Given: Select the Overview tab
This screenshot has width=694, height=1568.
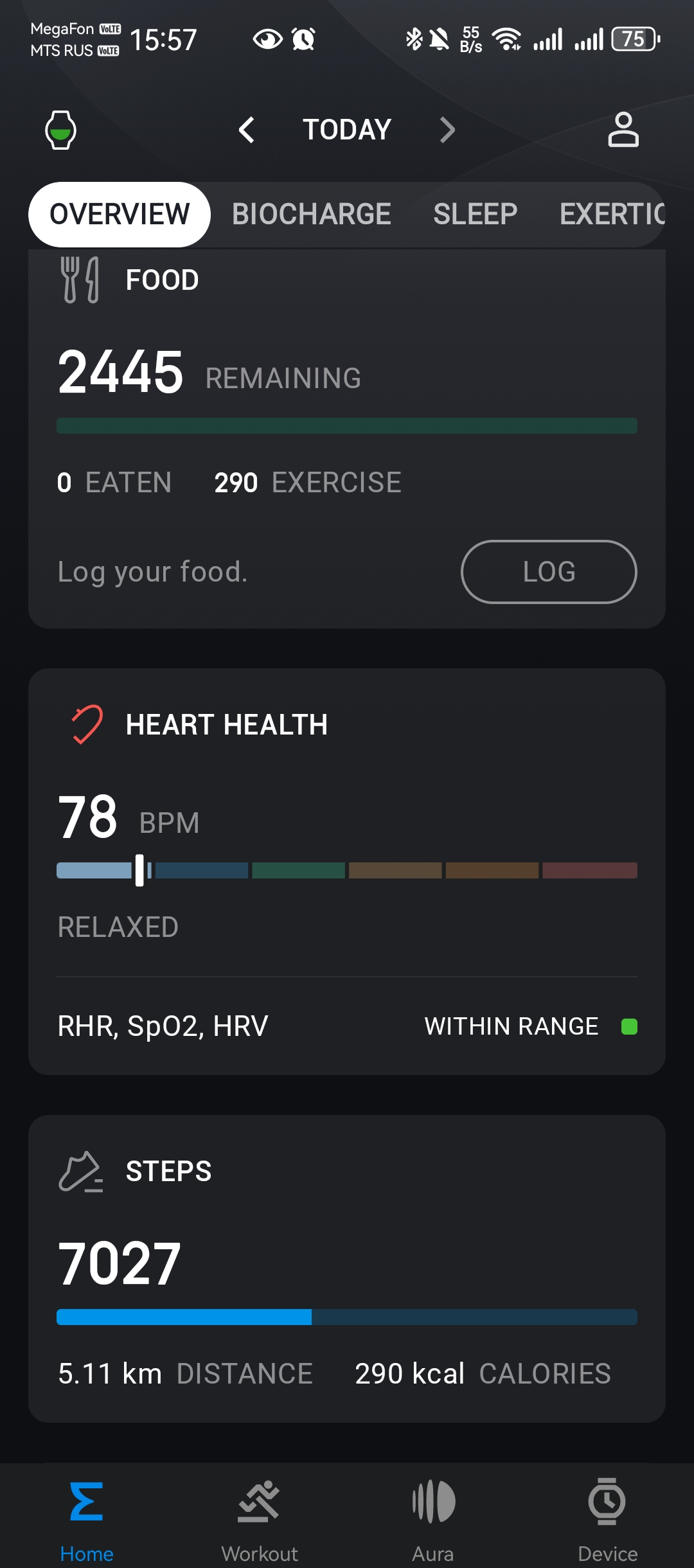Looking at the screenshot, I should click(x=120, y=215).
